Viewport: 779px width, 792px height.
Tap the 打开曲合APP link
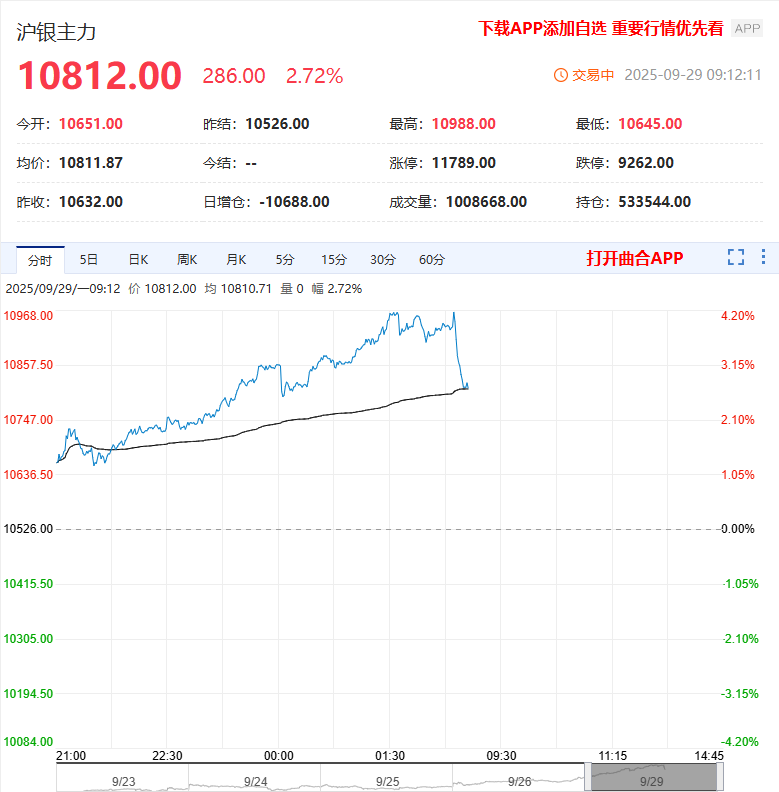point(634,259)
